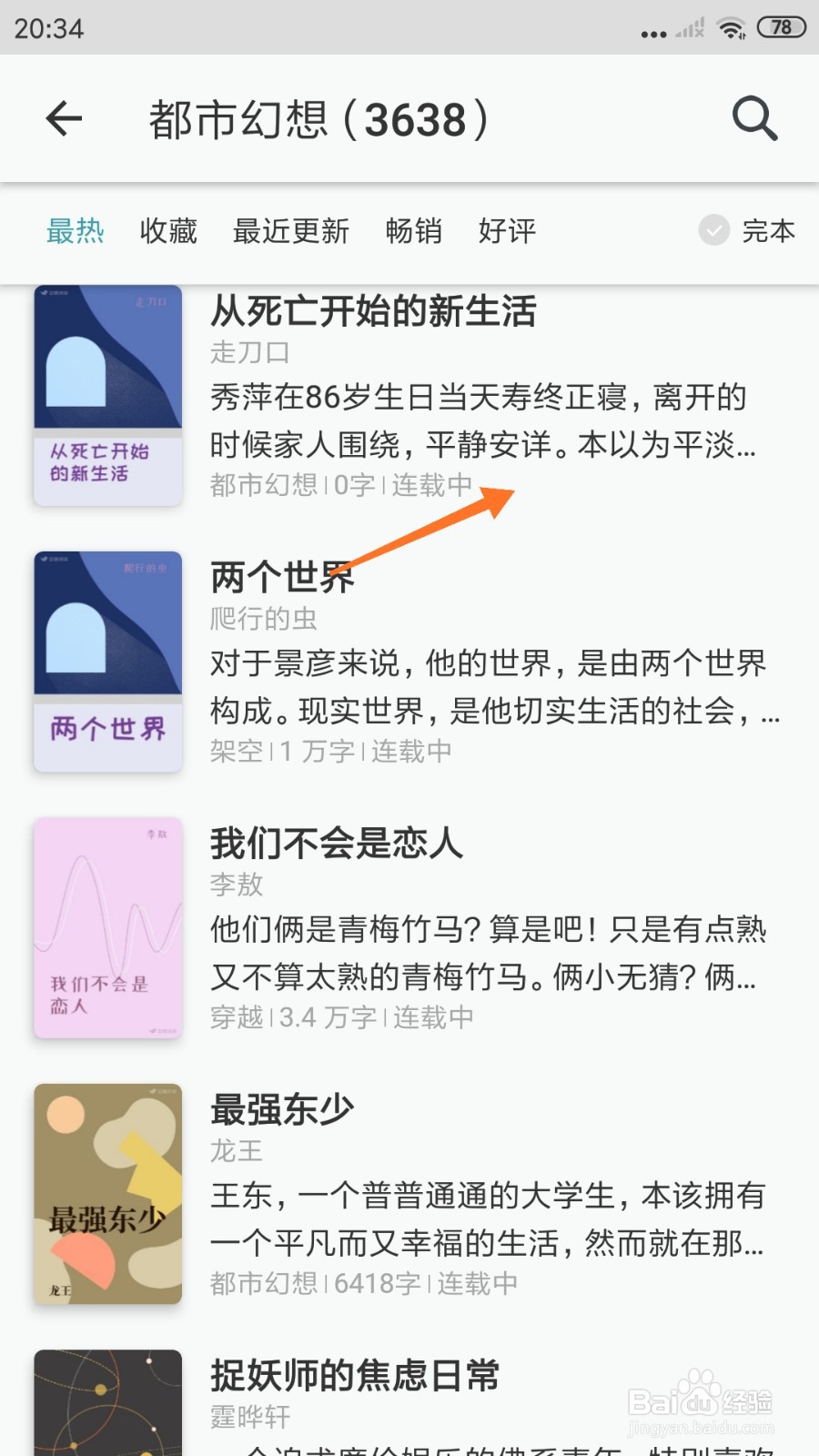Tap the notification dots in status bar

coord(652,30)
